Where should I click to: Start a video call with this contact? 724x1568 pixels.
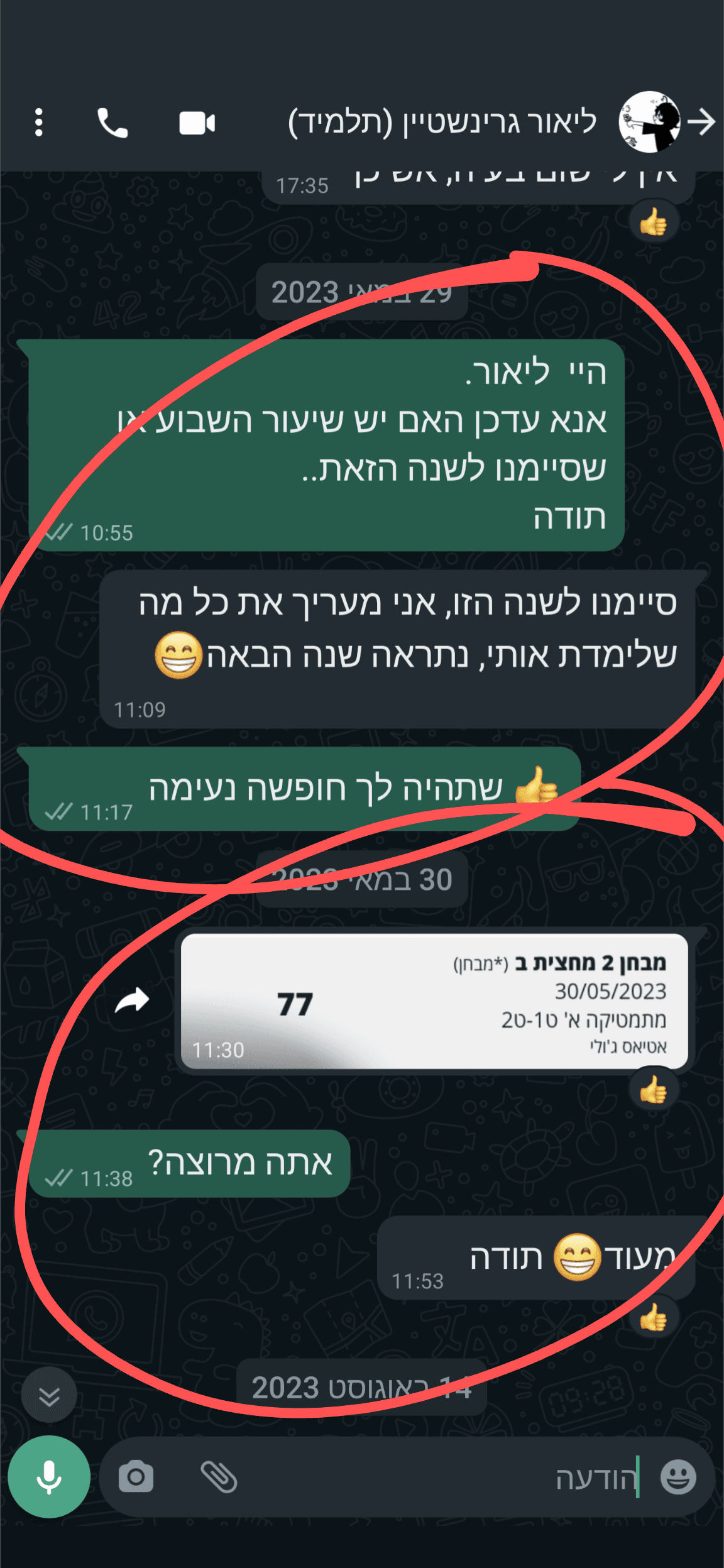[x=197, y=123]
